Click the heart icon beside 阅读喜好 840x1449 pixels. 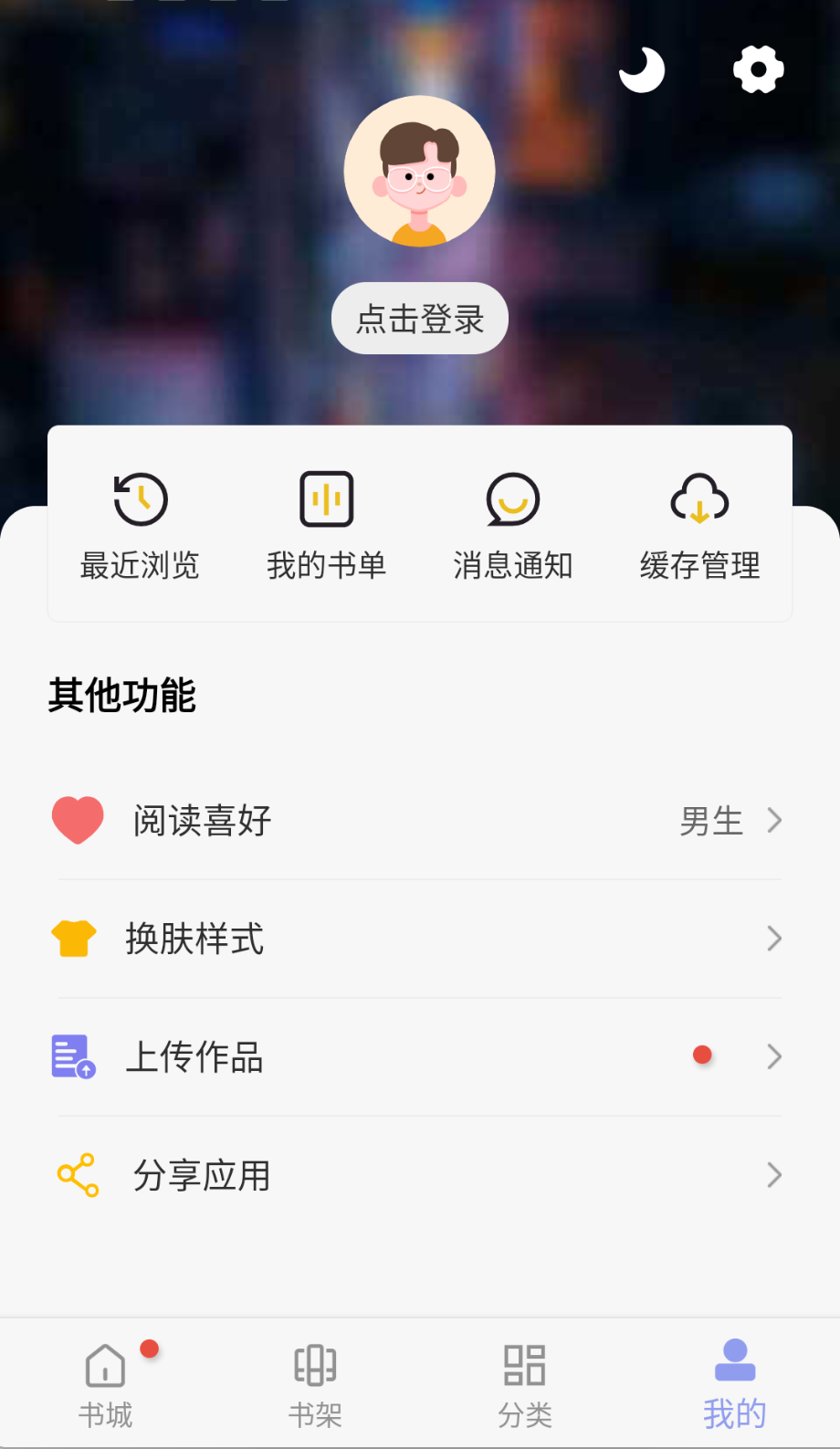[78, 819]
